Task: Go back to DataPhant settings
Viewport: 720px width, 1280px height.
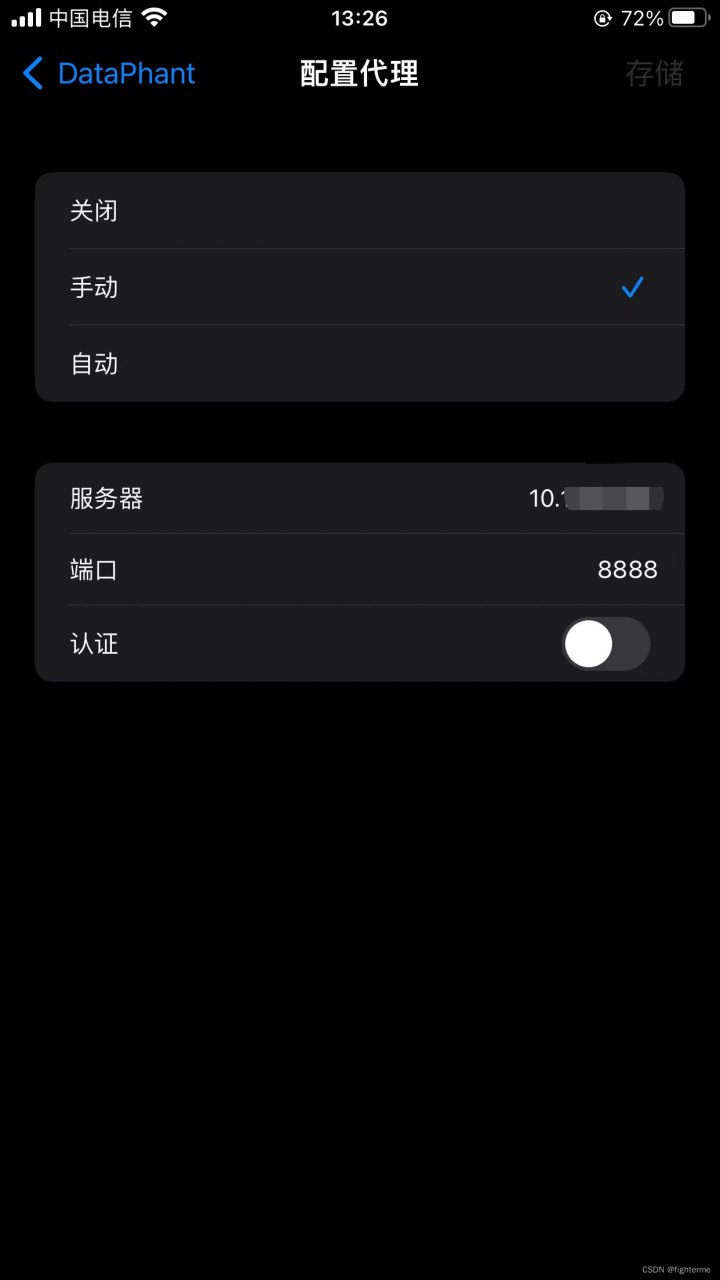Action: [x=108, y=73]
